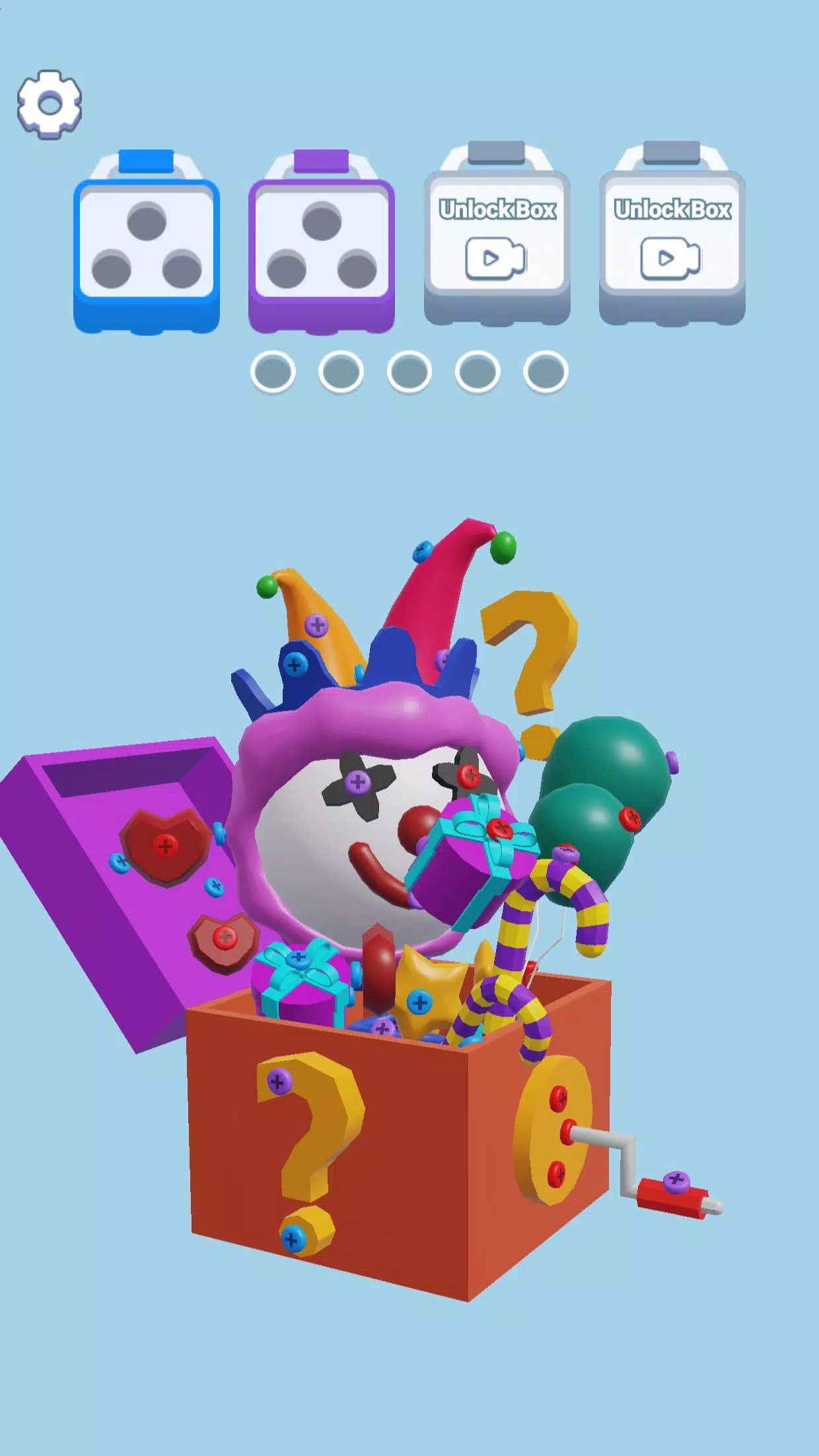Open the settings gear
The height and width of the screenshot is (1456, 819).
point(50,104)
